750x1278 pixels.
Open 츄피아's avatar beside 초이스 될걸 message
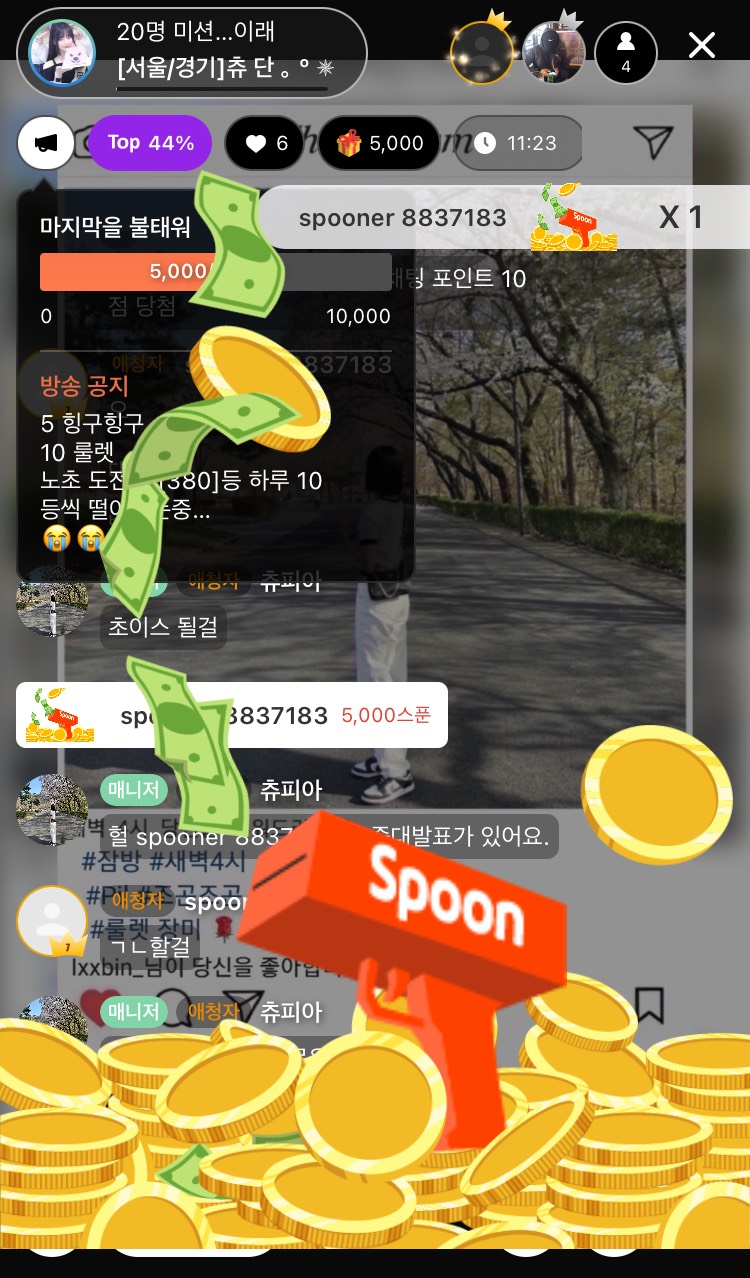(52, 601)
